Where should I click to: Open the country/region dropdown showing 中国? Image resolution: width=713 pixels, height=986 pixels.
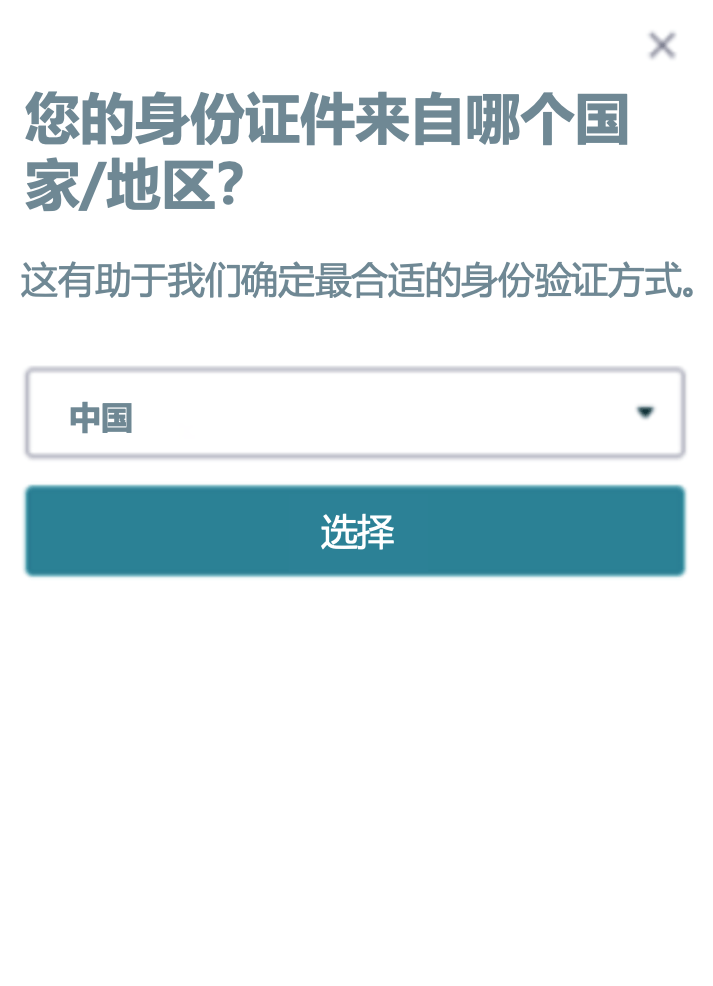click(x=355, y=414)
